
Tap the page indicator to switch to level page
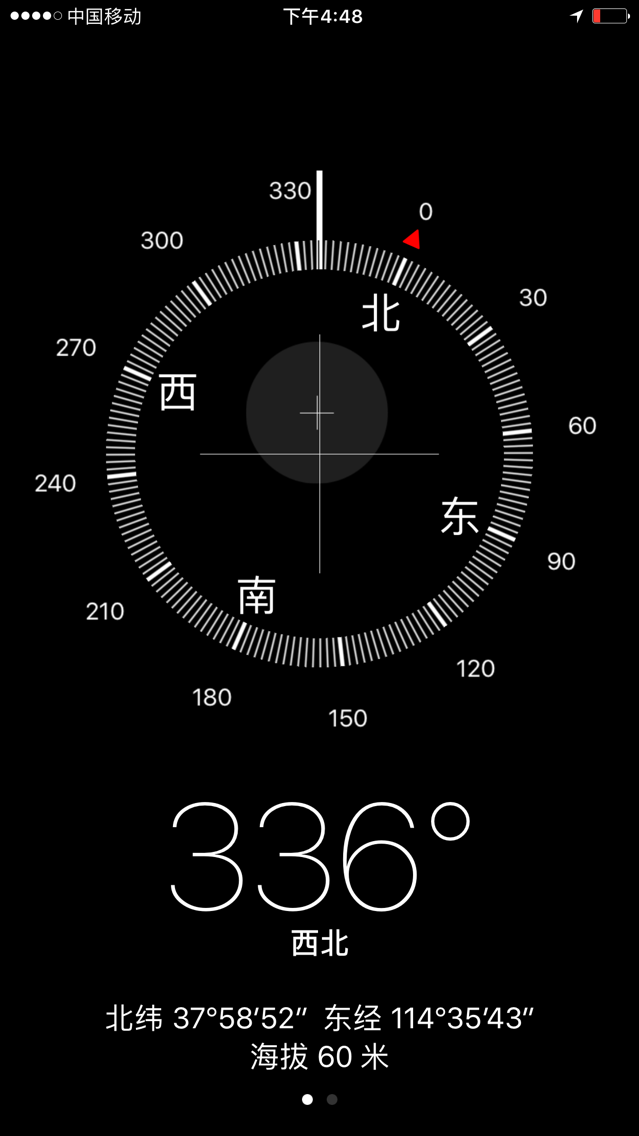click(x=332, y=1099)
